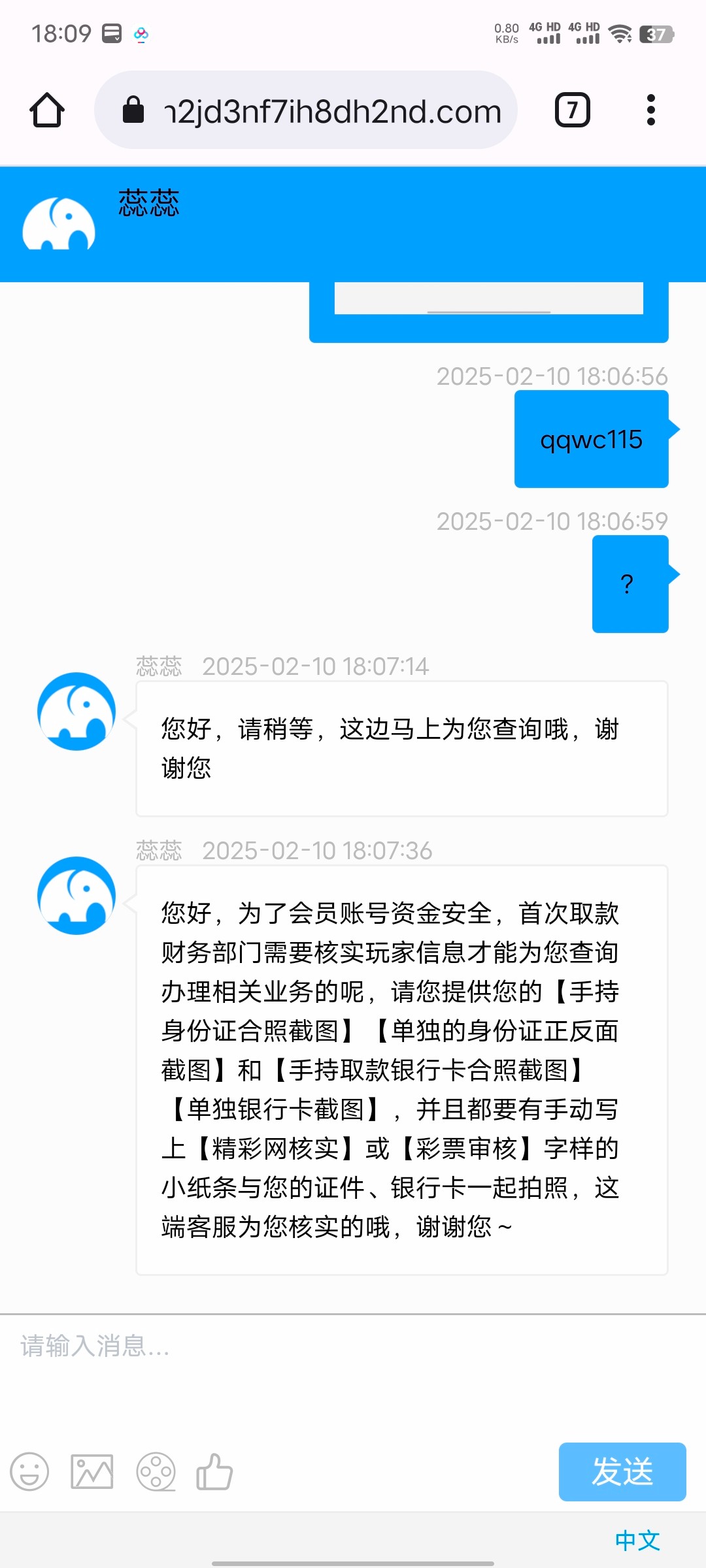Tap the browser address bar

(306, 110)
